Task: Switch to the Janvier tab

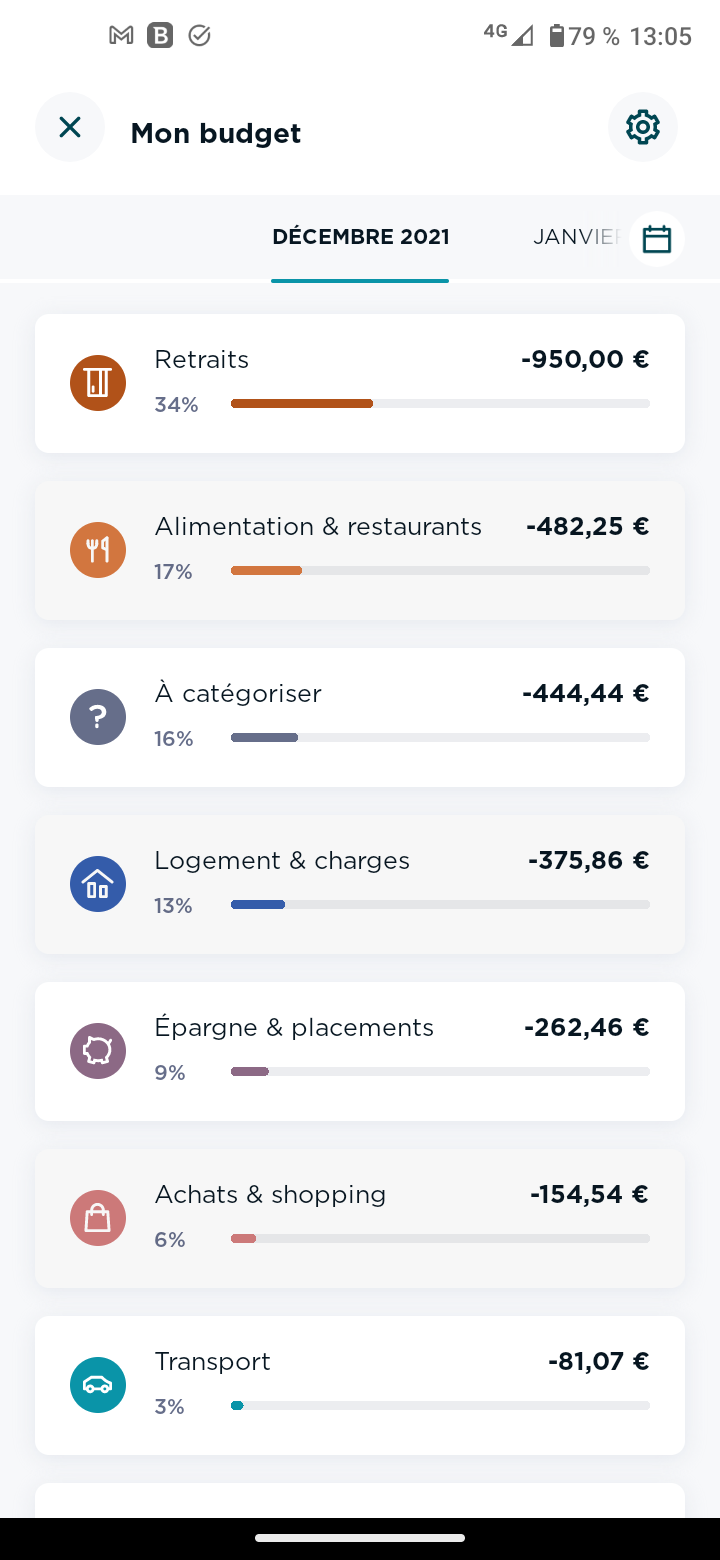Action: click(x=577, y=237)
